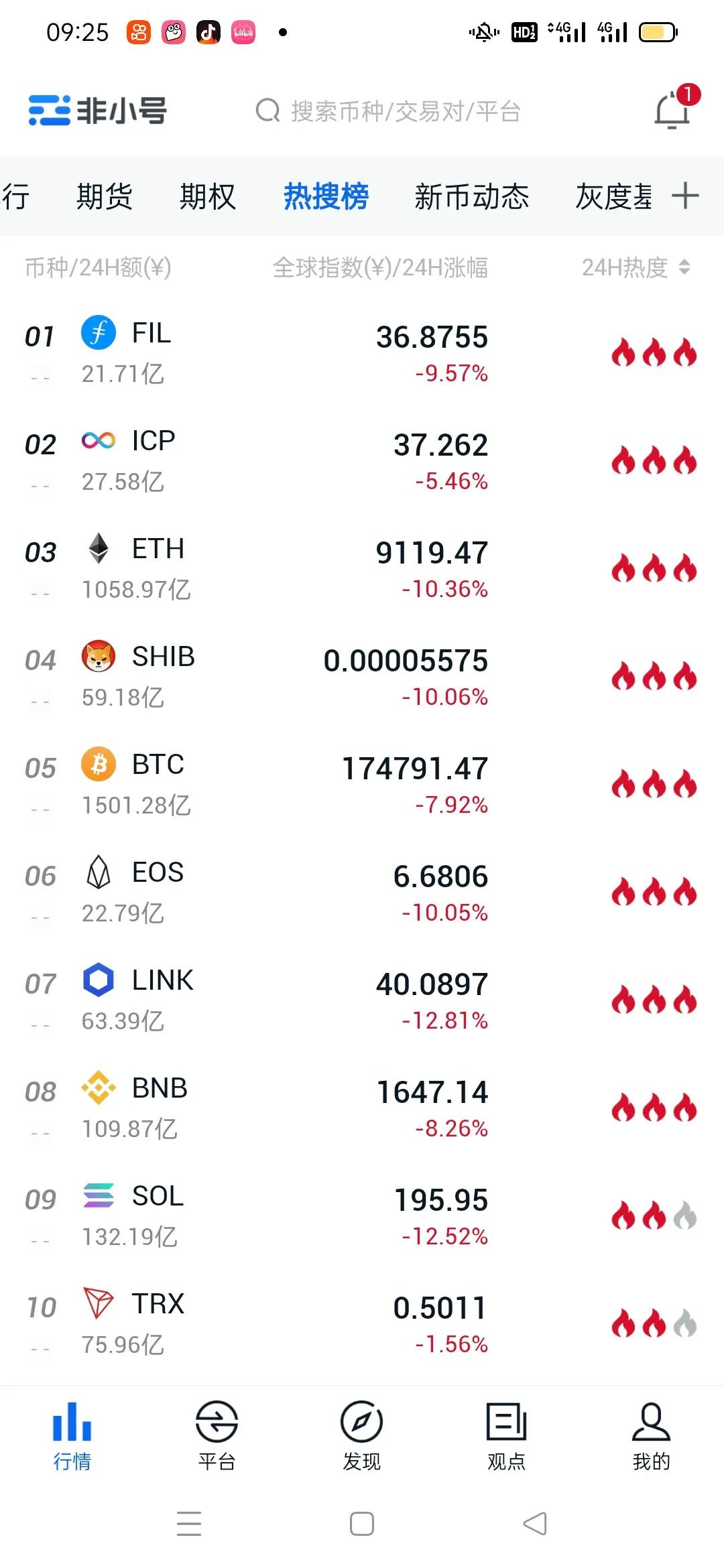Select the 期权 tab

pyautogui.click(x=207, y=196)
